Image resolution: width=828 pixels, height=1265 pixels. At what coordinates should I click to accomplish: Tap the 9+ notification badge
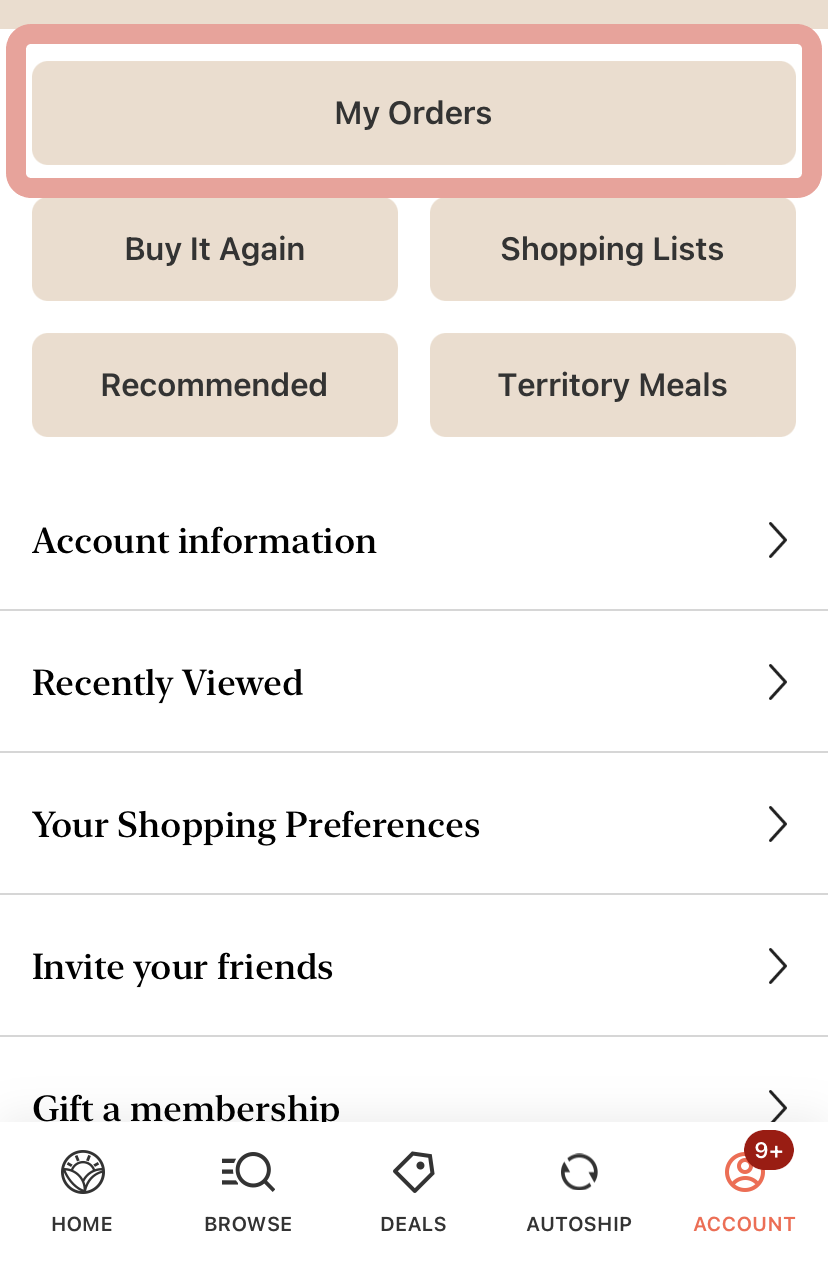(768, 1151)
